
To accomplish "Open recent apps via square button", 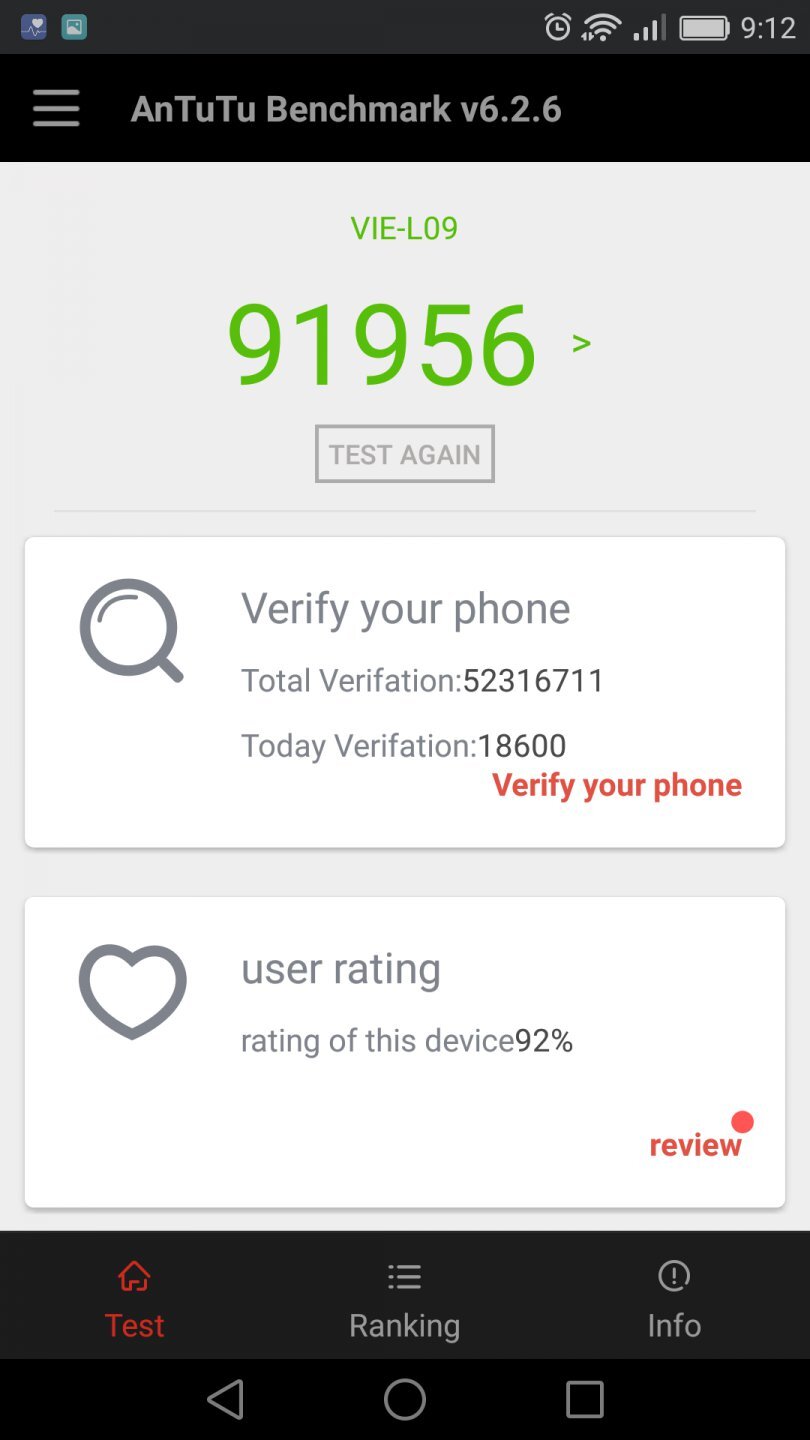I will point(585,1399).
